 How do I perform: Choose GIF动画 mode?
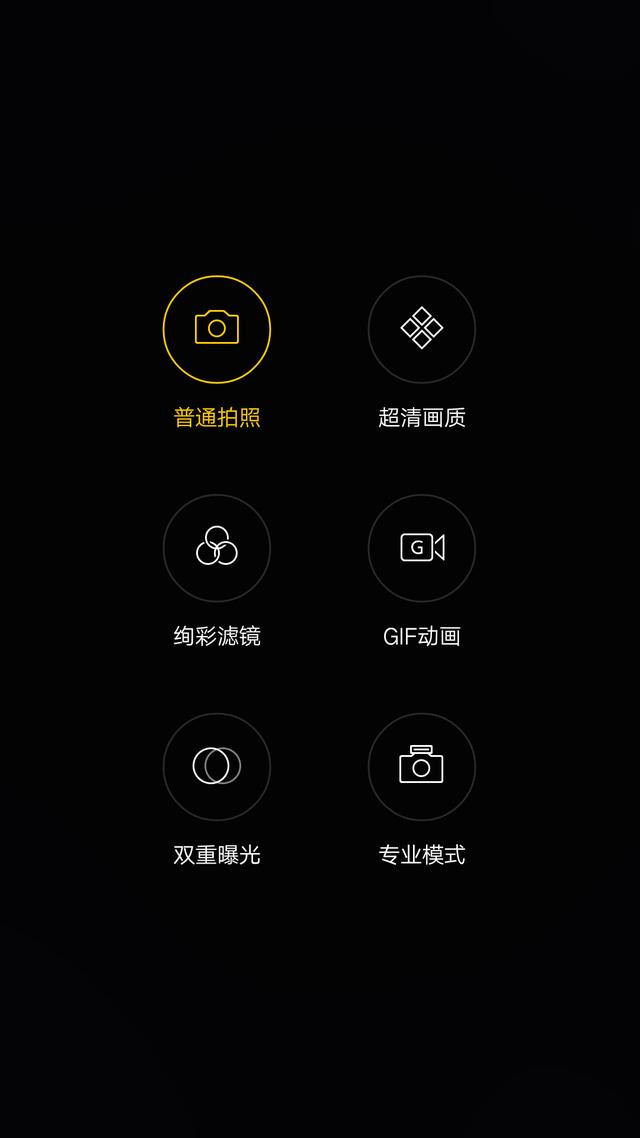pyautogui.click(x=422, y=548)
